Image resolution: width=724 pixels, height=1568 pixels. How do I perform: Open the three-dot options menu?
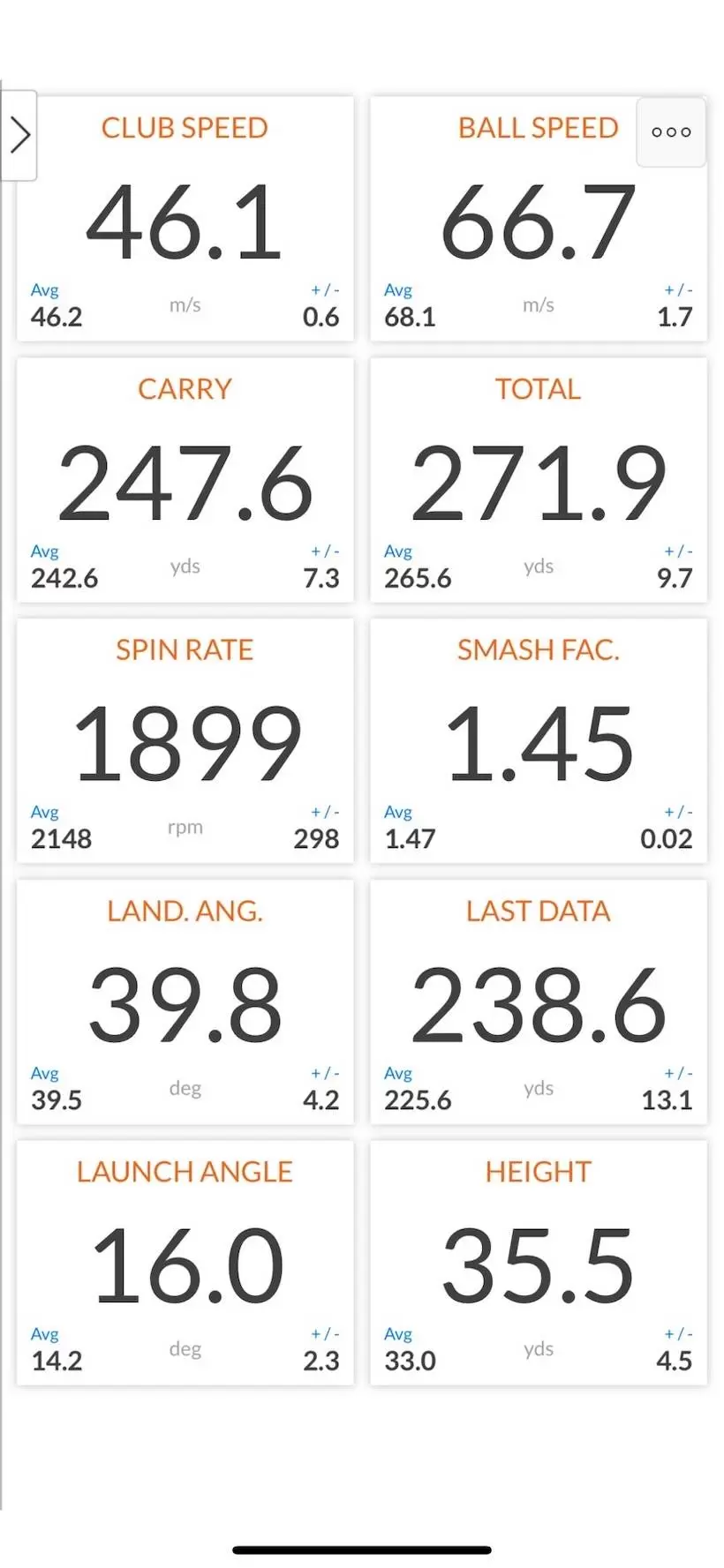(x=671, y=132)
